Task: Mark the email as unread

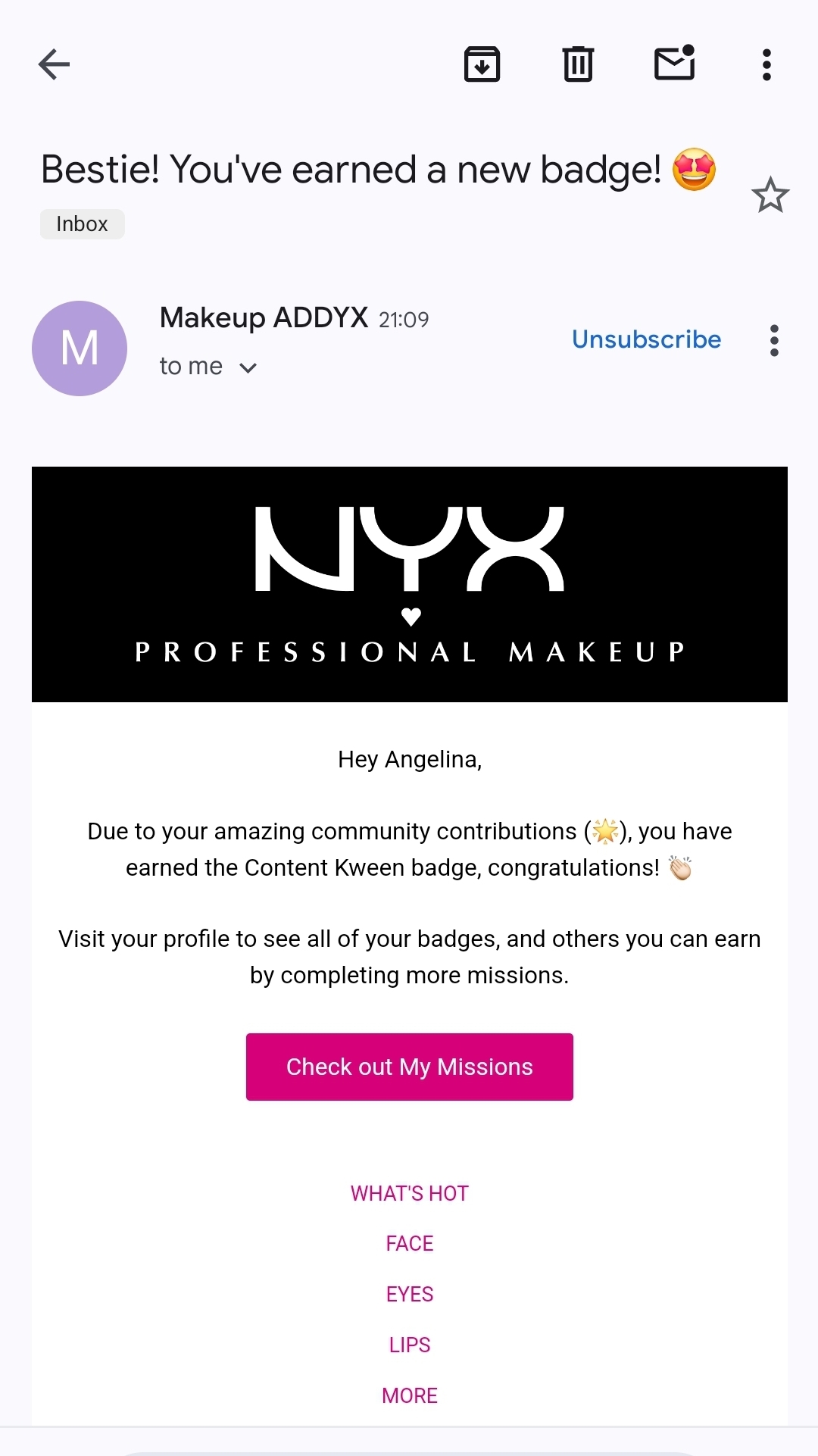Action: (x=674, y=64)
